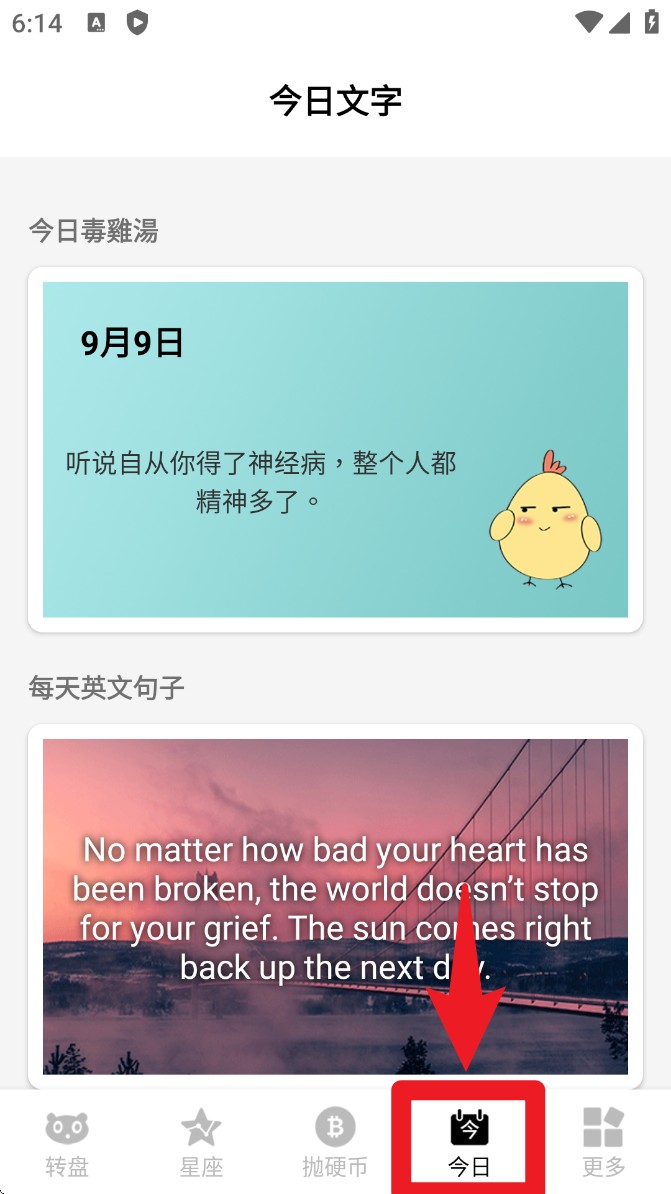
Task: Switch to the 转盘 tab
Action: [x=67, y=1141]
